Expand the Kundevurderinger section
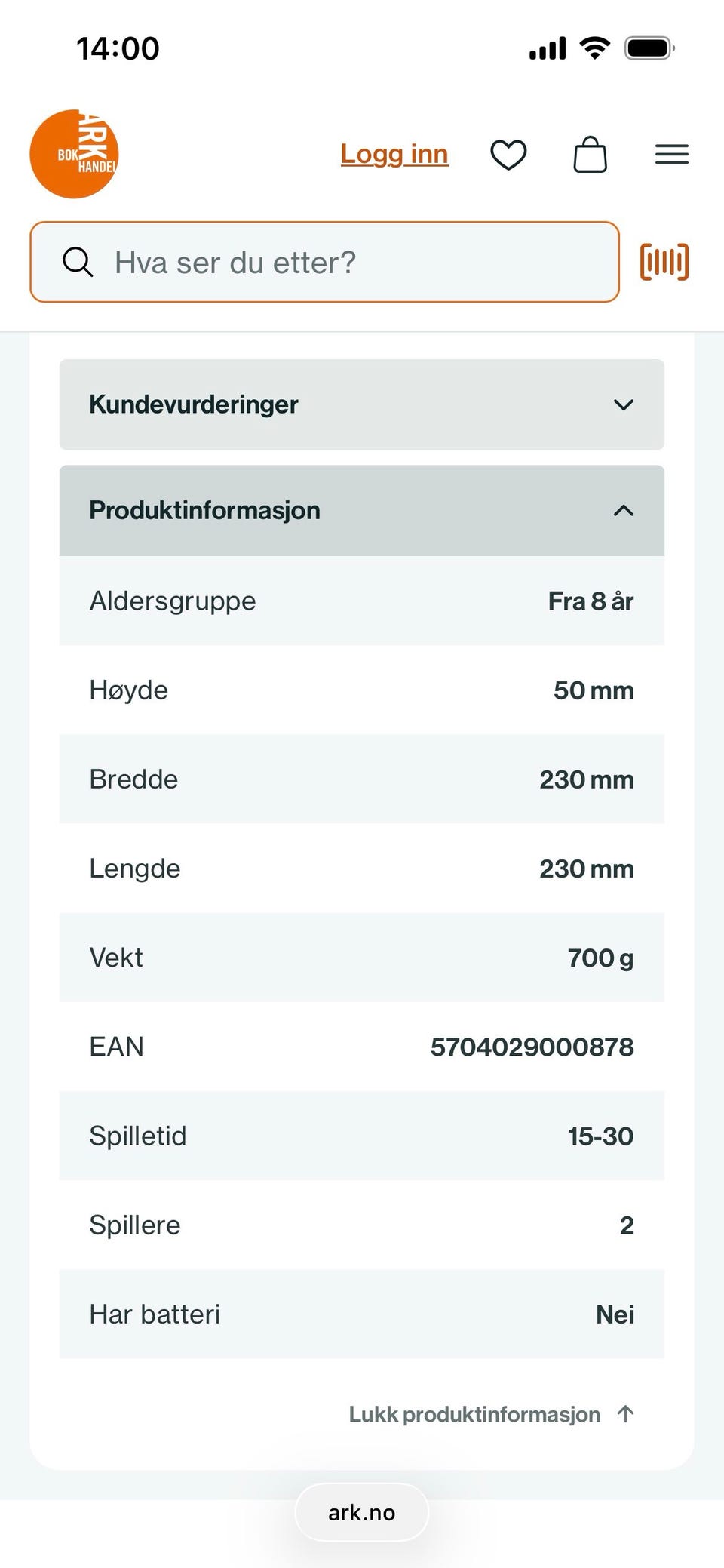The image size is (724, 1568). 362,404
